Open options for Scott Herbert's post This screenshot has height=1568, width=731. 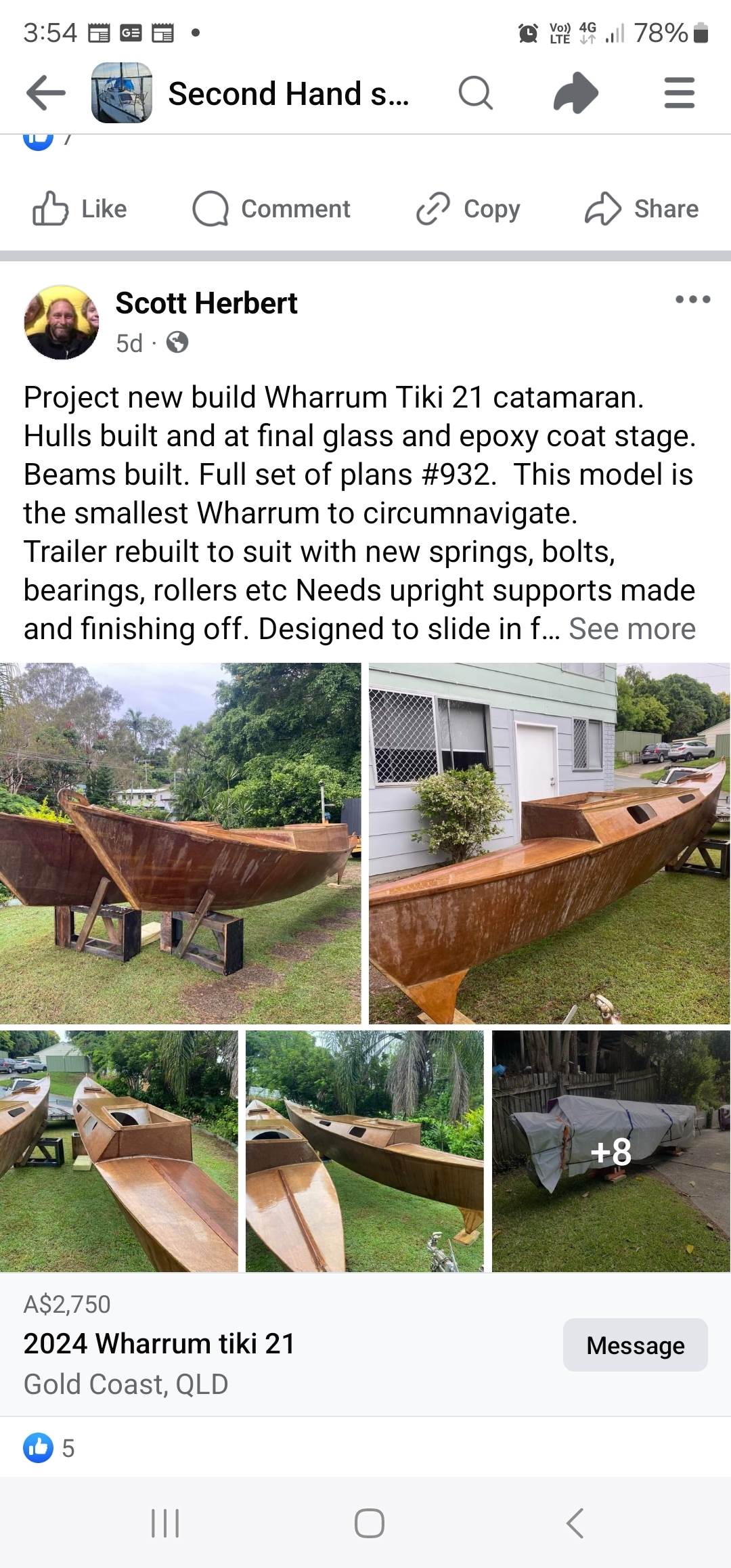(692, 299)
